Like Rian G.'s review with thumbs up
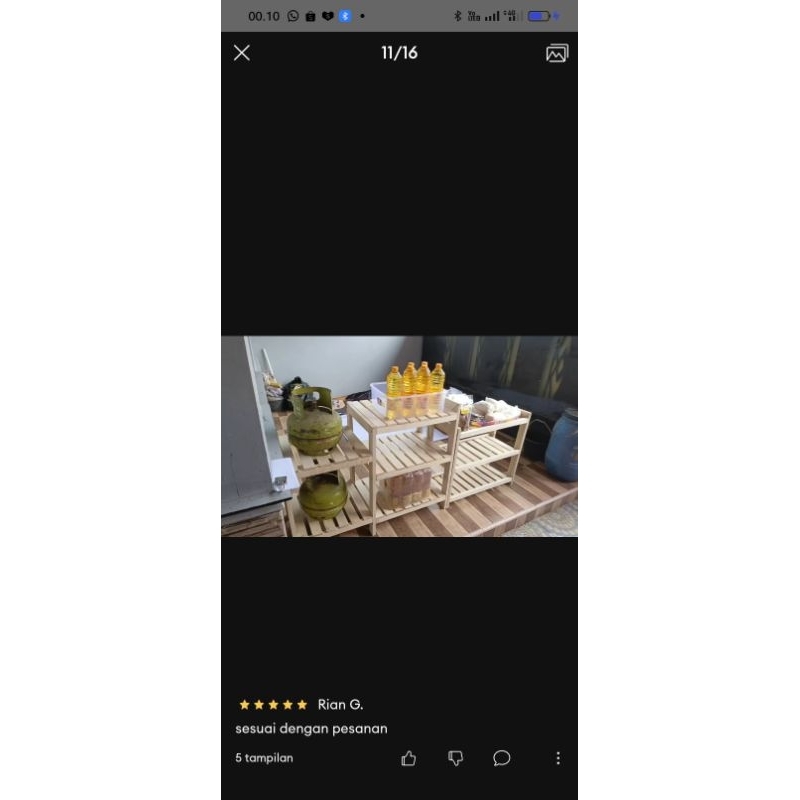Image resolution: width=800 pixels, height=800 pixels. [x=408, y=758]
